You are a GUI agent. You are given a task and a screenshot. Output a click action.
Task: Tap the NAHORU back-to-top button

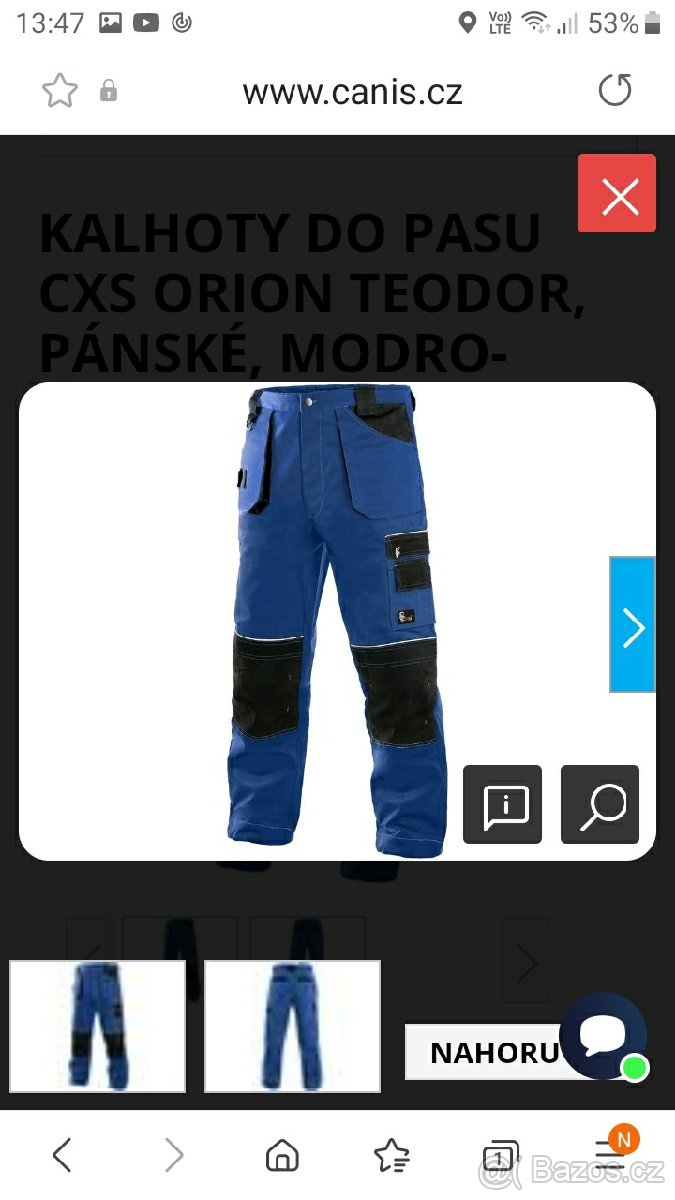[480, 1053]
